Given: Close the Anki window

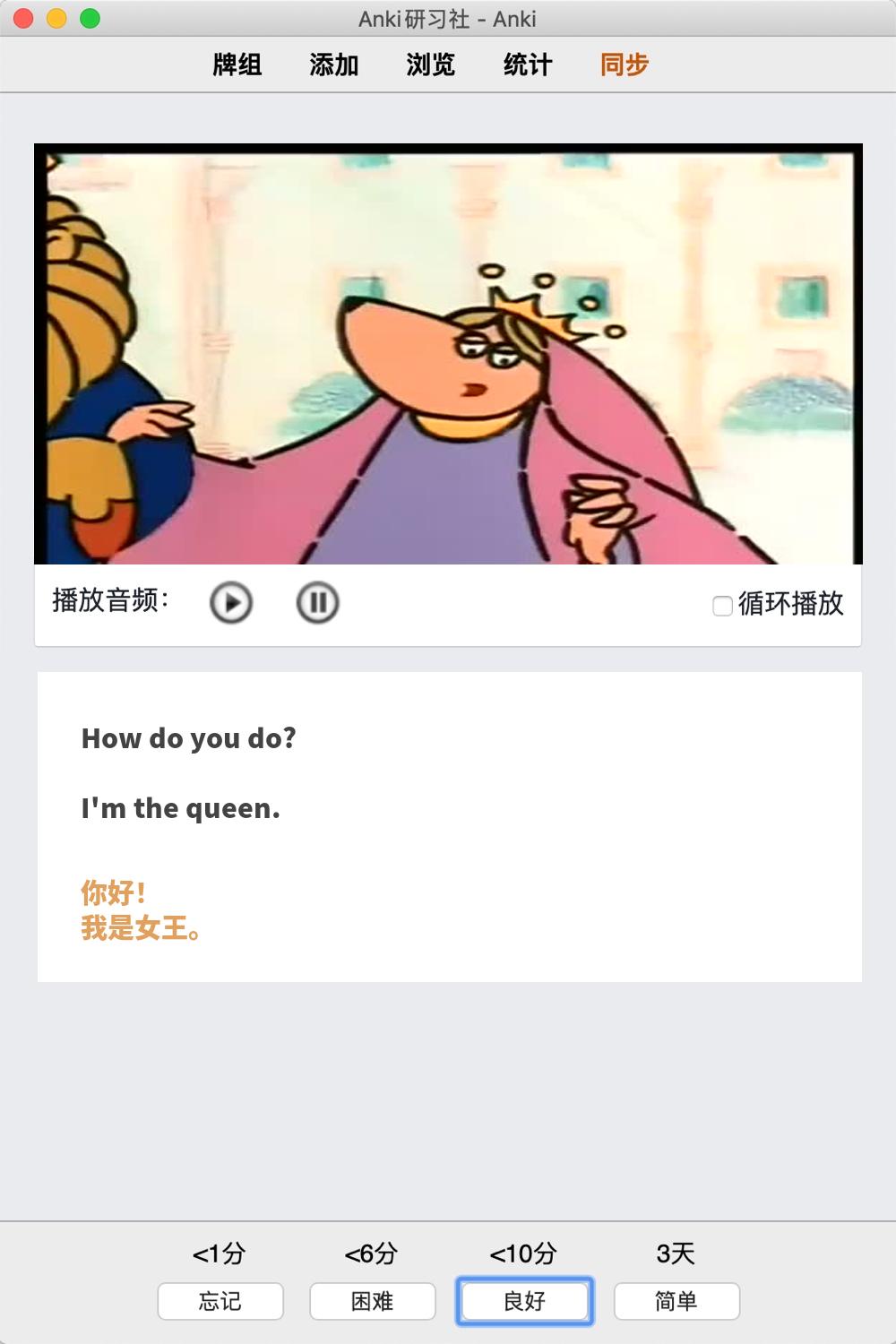Looking at the screenshot, I should pyautogui.click(x=23, y=18).
